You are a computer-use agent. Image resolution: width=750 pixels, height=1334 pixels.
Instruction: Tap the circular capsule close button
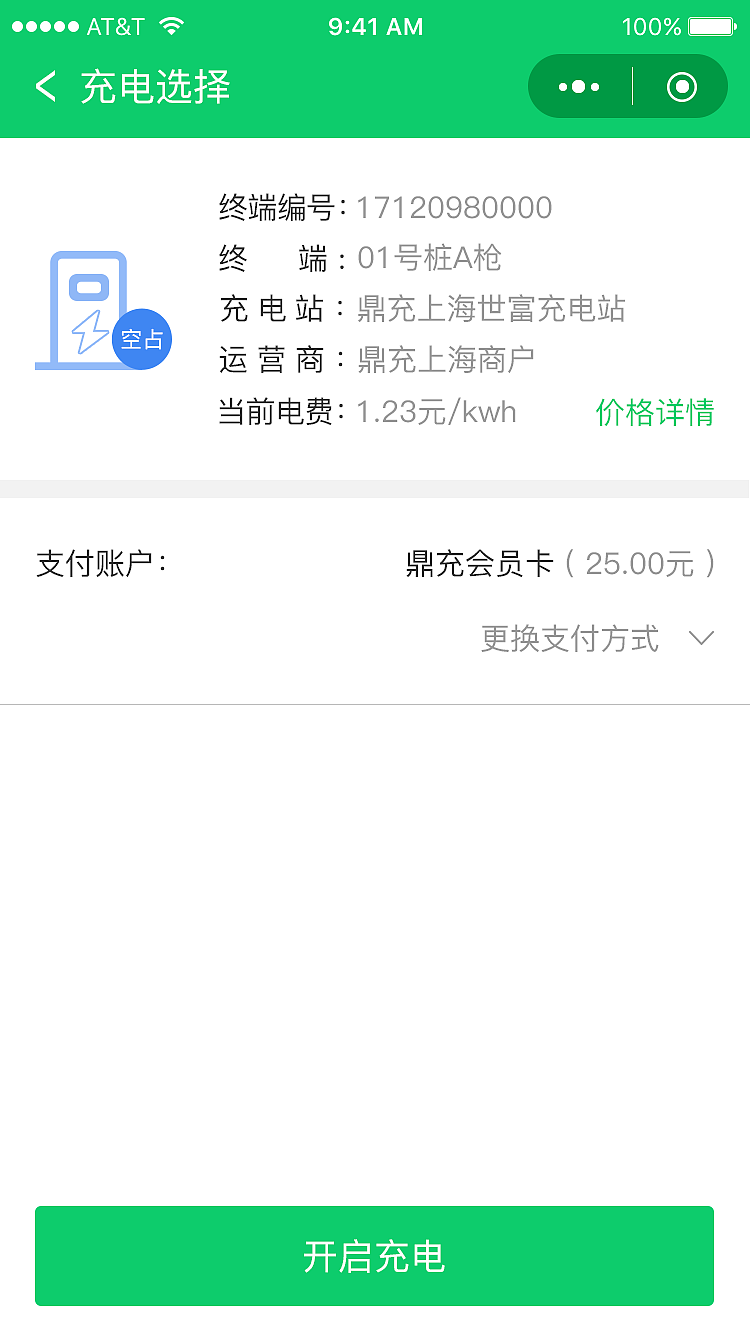[681, 86]
